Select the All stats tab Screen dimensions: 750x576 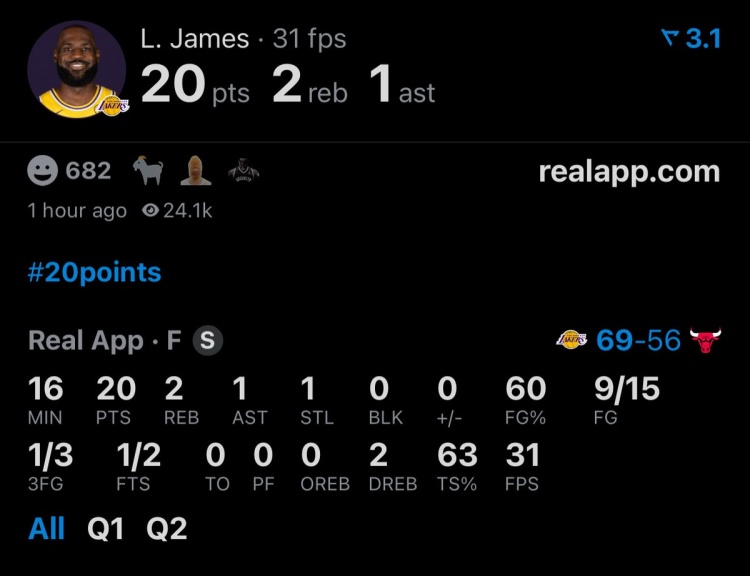point(46,528)
